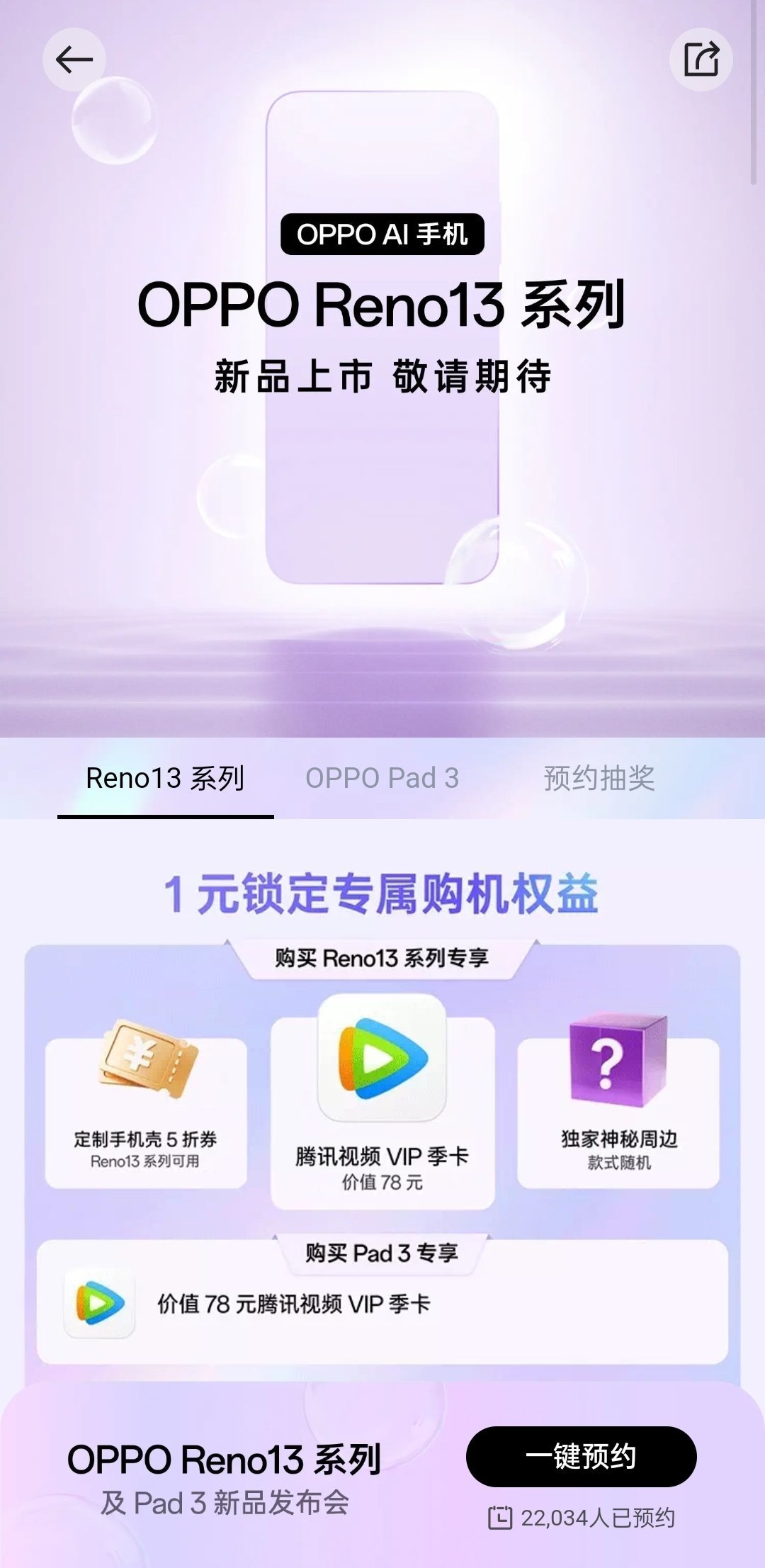Switch to the Reno13 系列 tab
The height and width of the screenshot is (1568, 765).
tap(166, 777)
